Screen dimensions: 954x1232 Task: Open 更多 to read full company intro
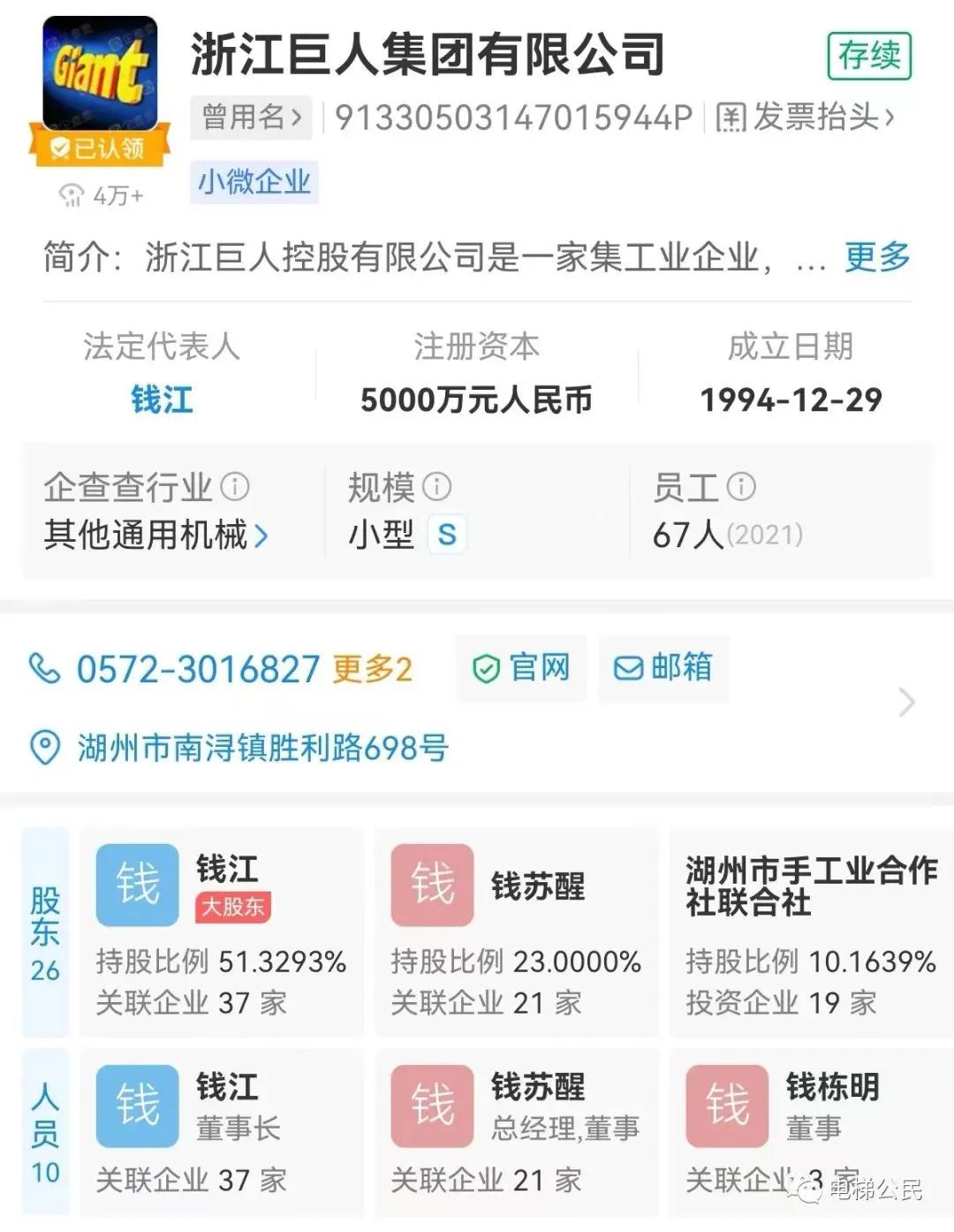click(874, 258)
